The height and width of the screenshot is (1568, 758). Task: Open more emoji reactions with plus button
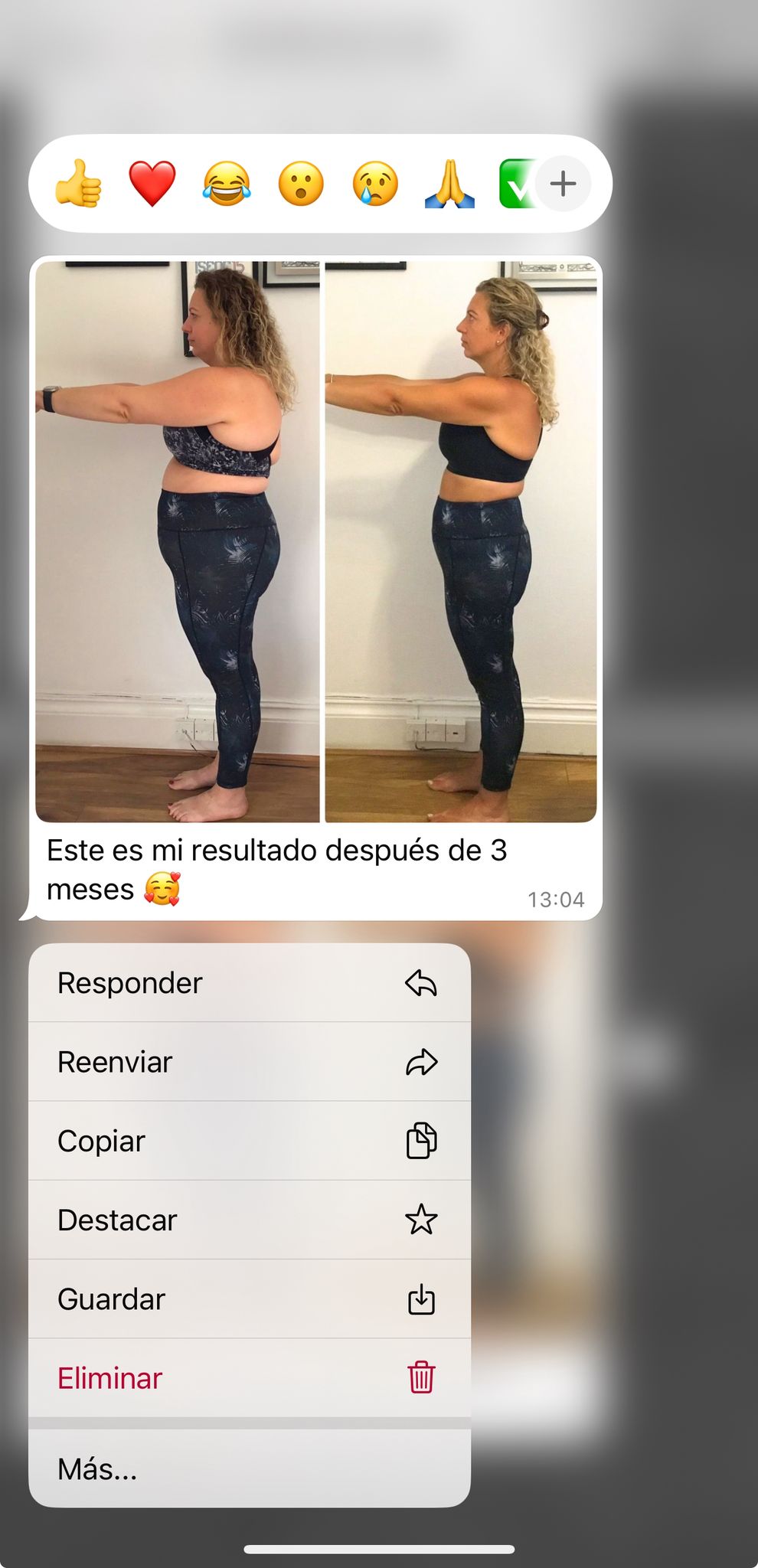click(x=563, y=184)
